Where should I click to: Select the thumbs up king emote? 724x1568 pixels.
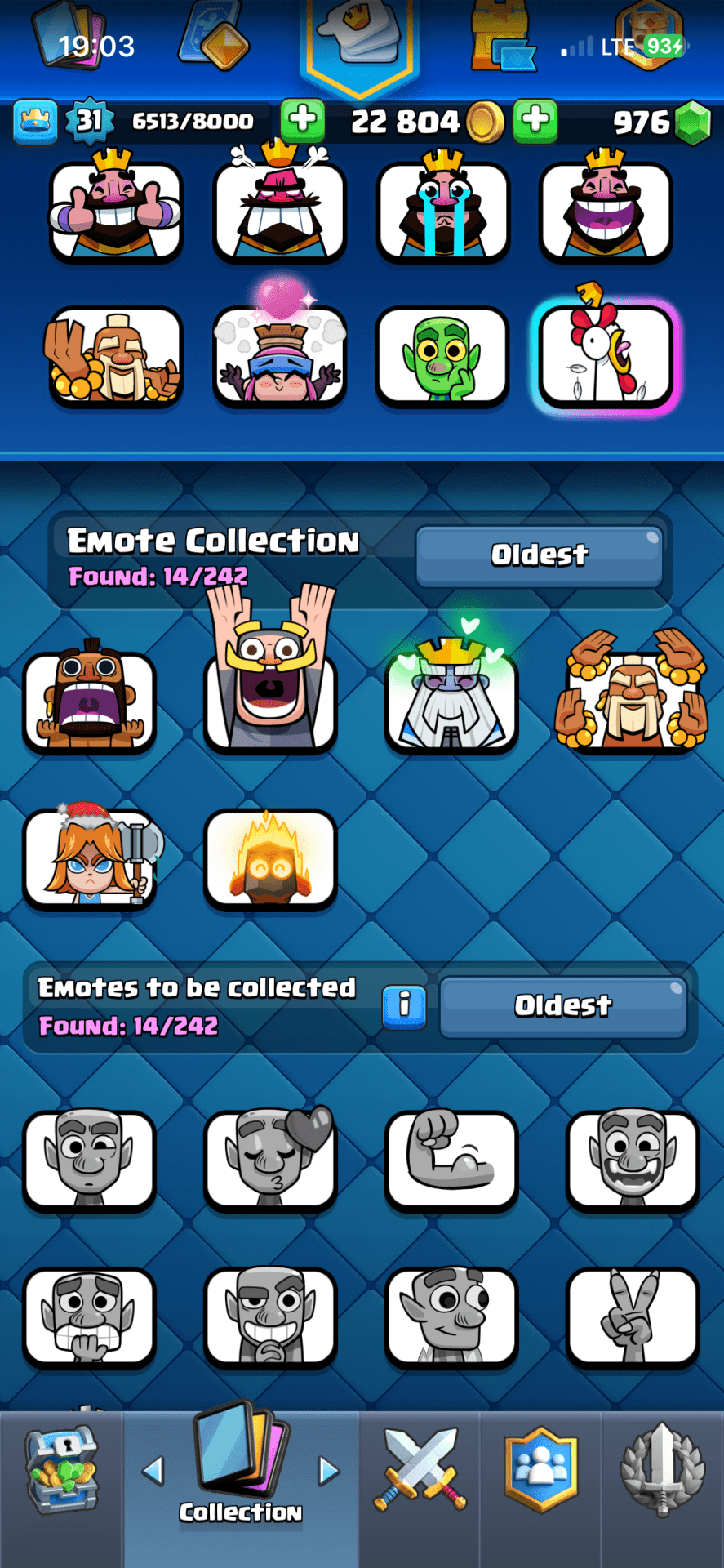coord(116,211)
